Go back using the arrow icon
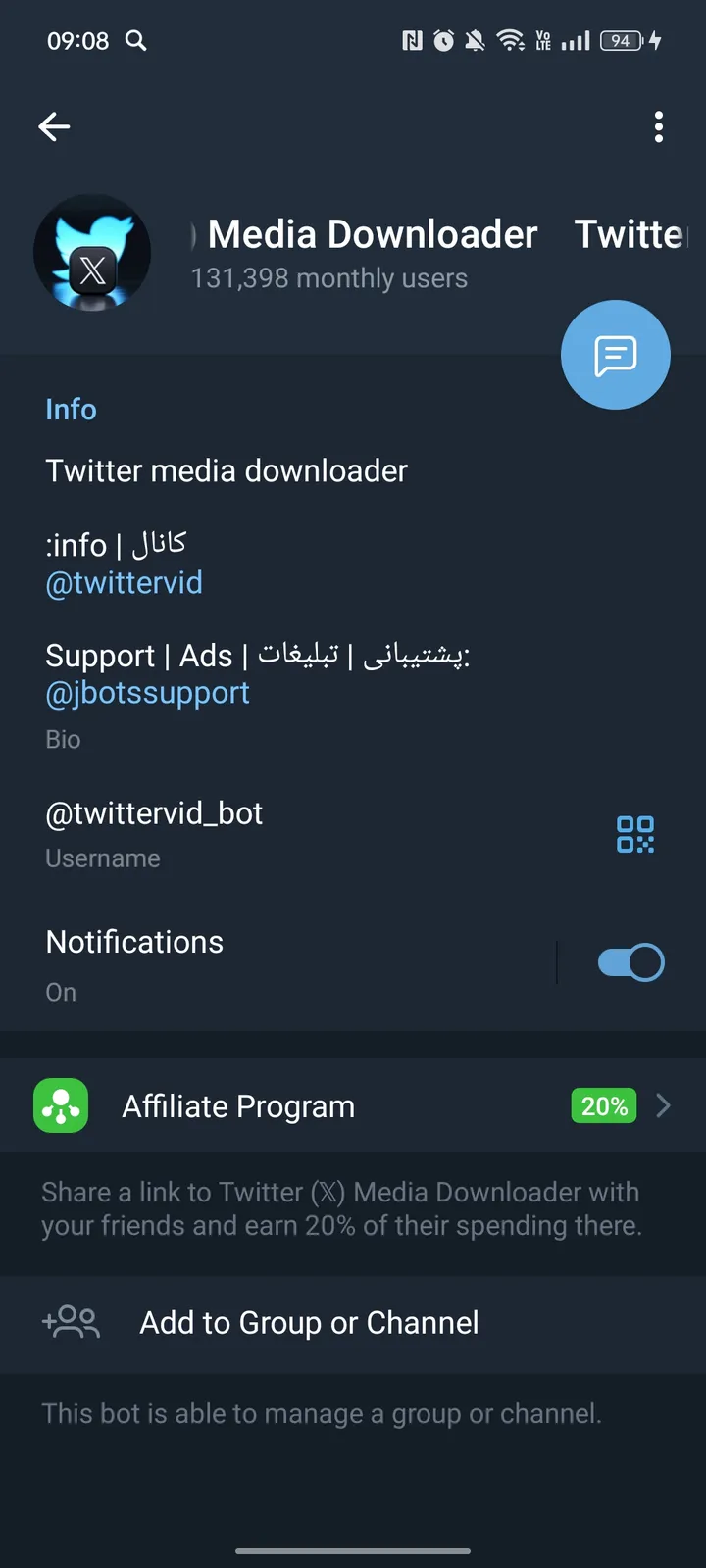 (x=54, y=126)
